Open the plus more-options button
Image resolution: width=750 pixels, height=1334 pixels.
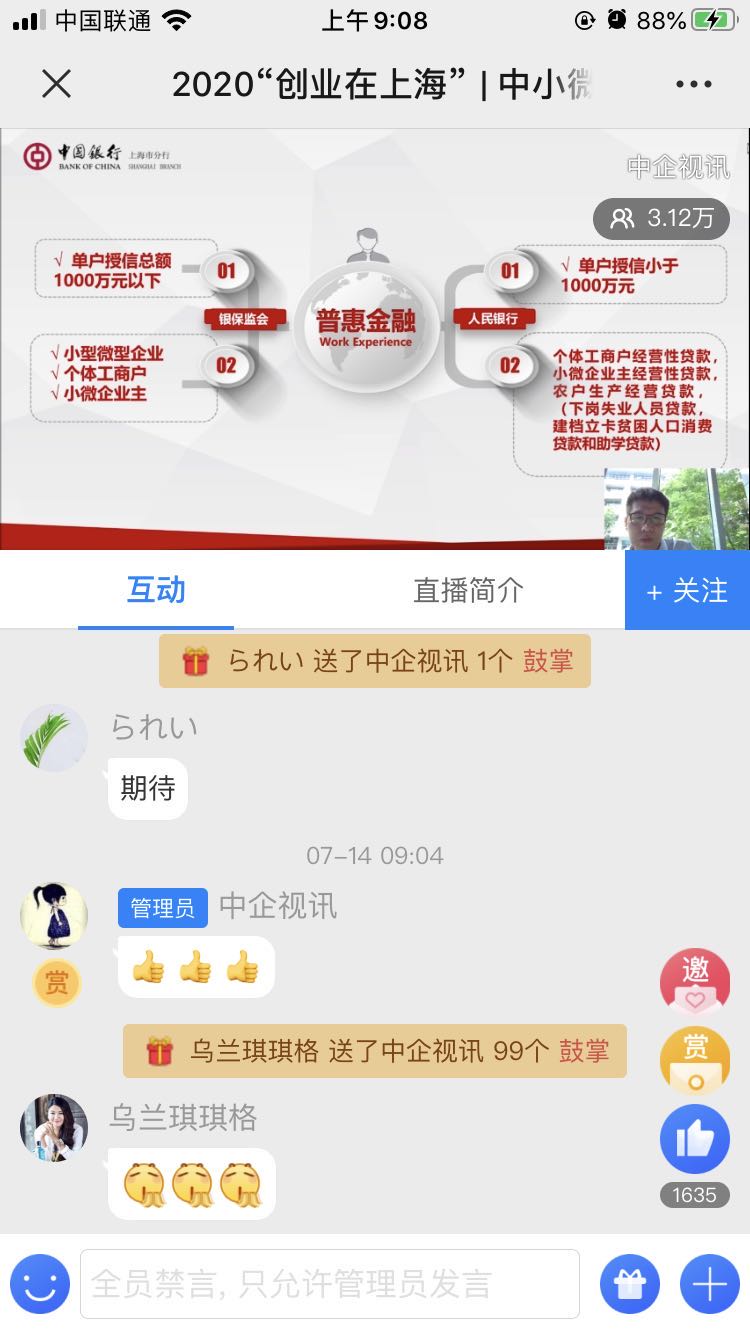pos(709,1284)
